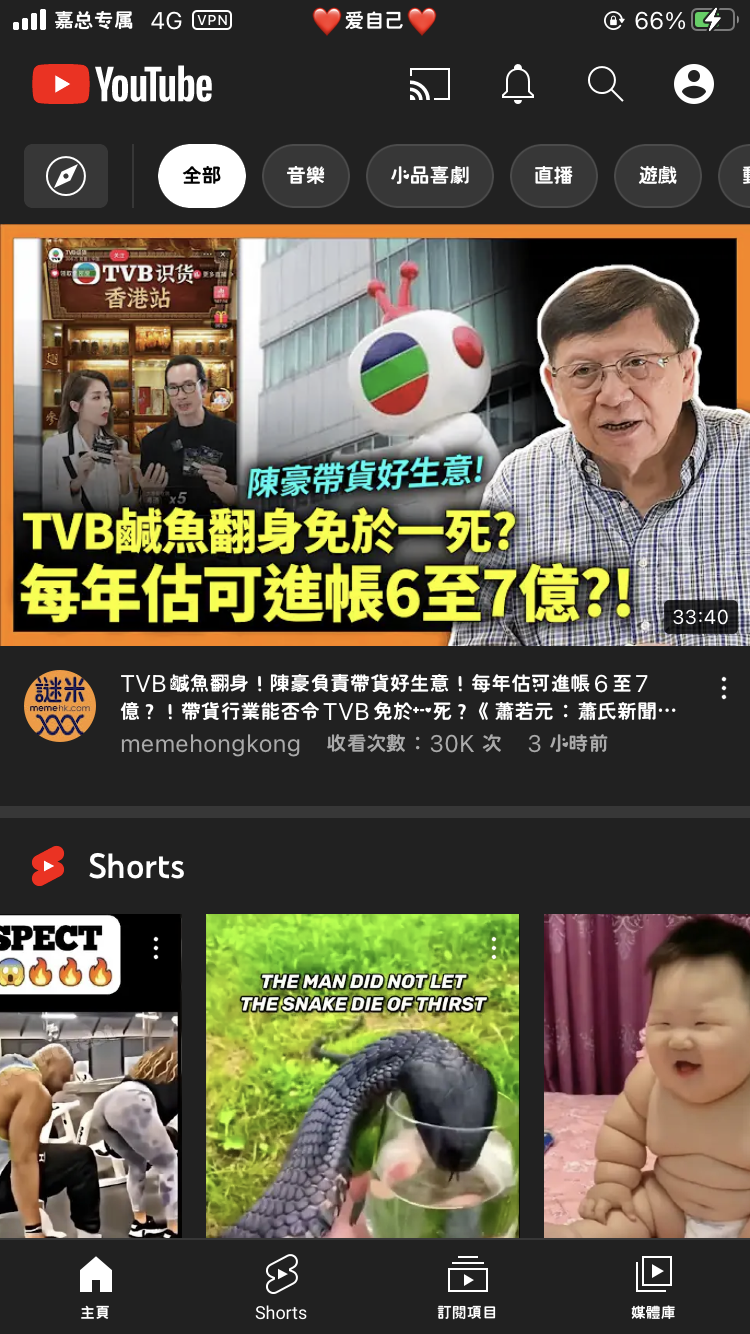Cast video to a nearby device
Image resolution: width=750 pixels, height=1334 pixels.
430,85
